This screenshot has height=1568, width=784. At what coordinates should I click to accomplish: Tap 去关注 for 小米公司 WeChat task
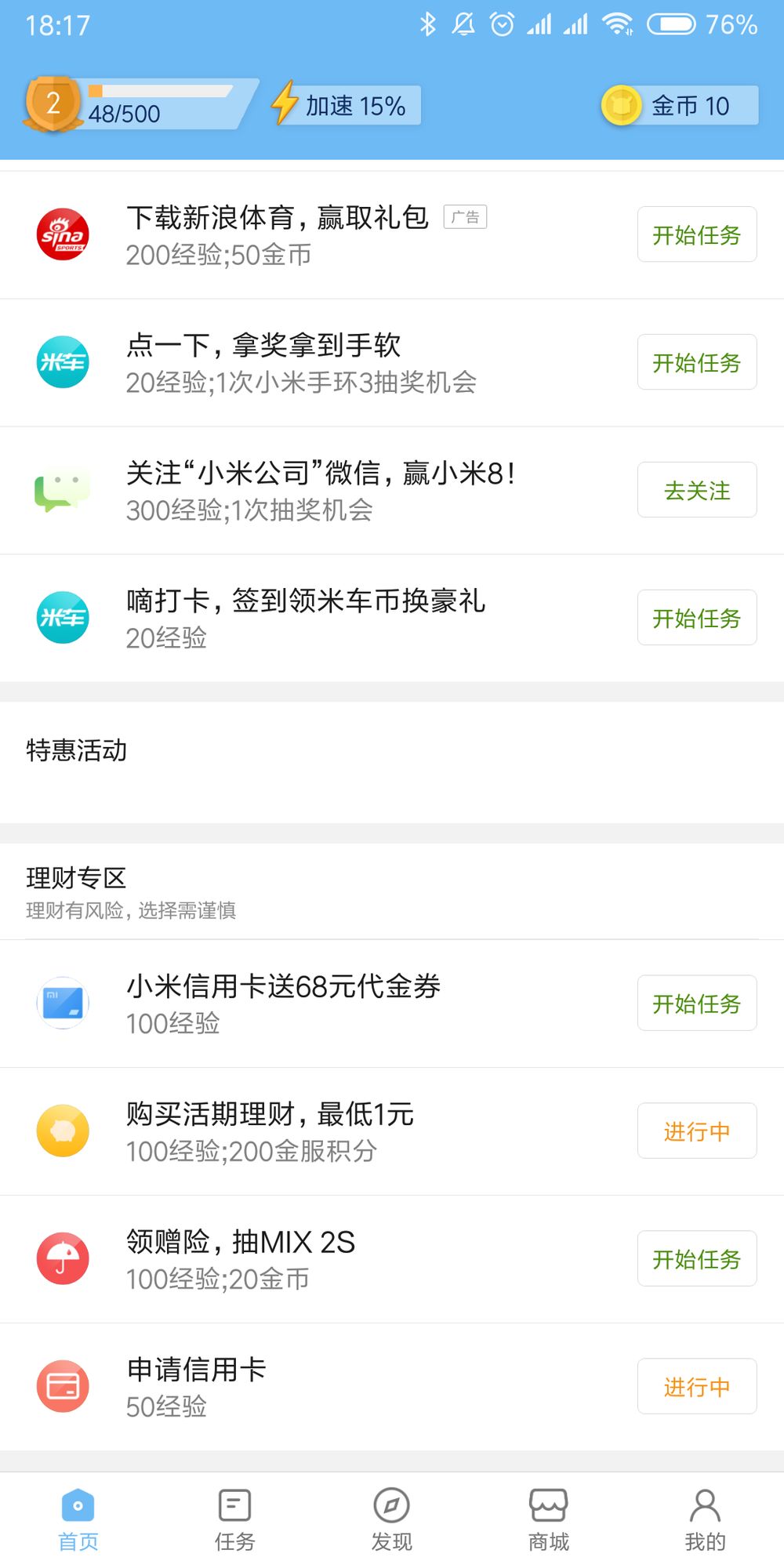[696, 490]
